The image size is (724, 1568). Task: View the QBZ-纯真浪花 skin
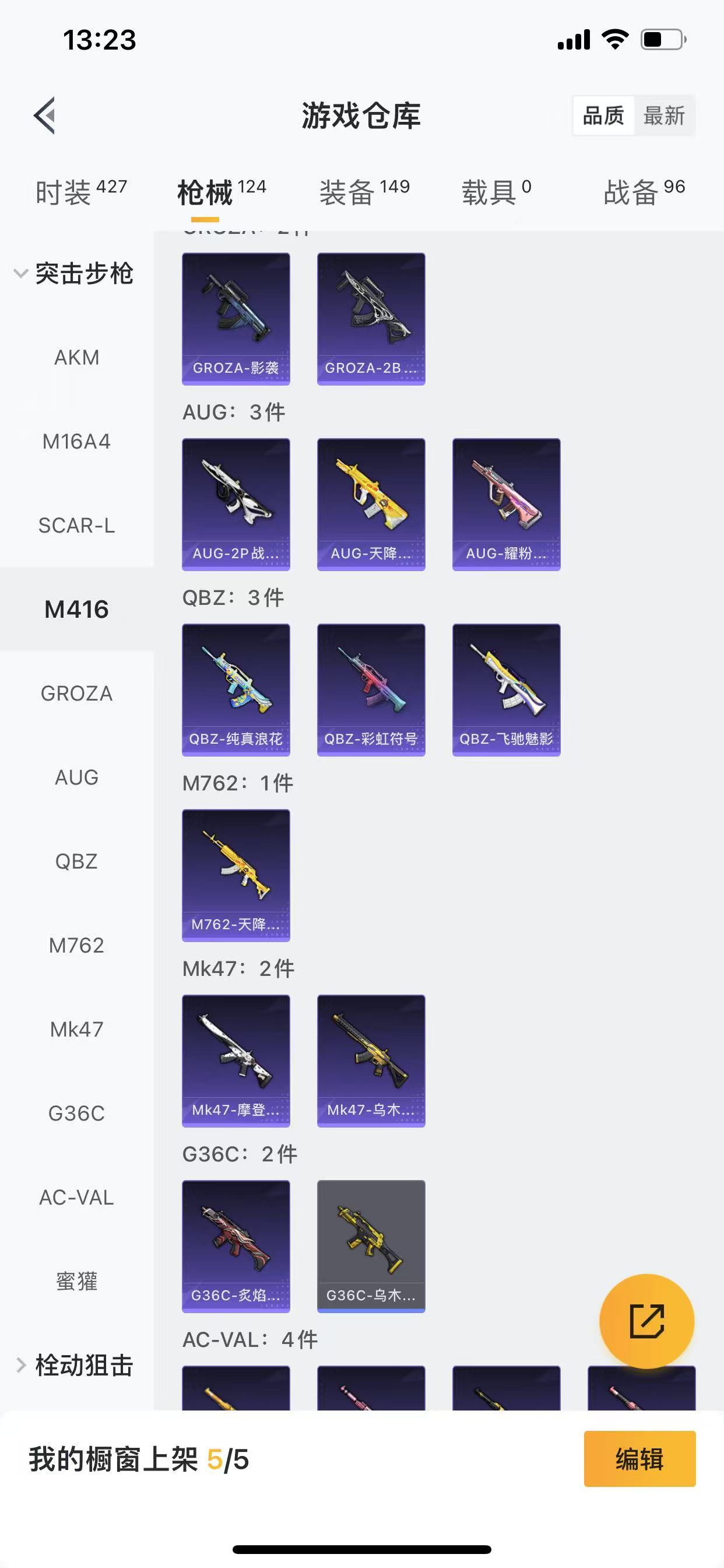click(x=236, y=689)
